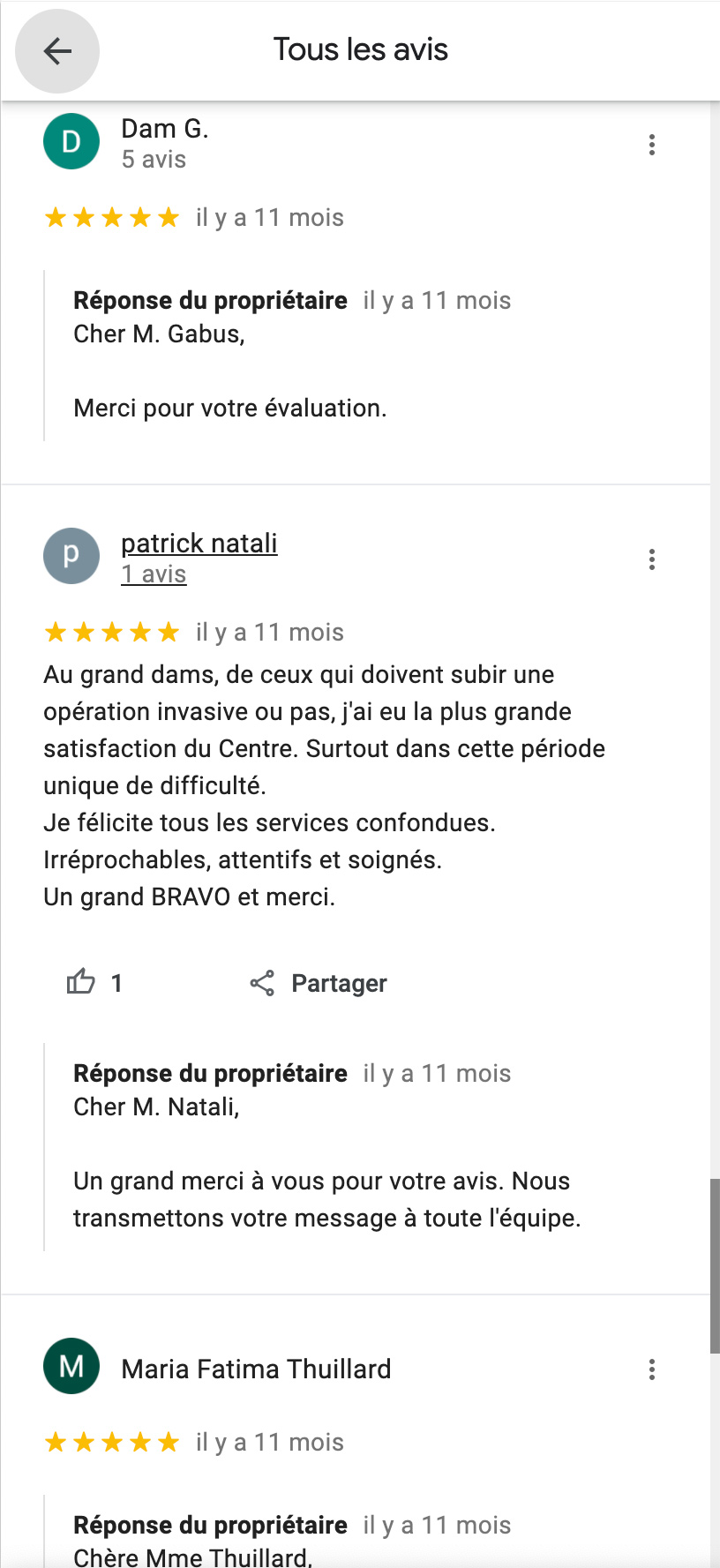The image size is (720, 1568).
Task: Go back using the arrow button
Action: [57, 51]
